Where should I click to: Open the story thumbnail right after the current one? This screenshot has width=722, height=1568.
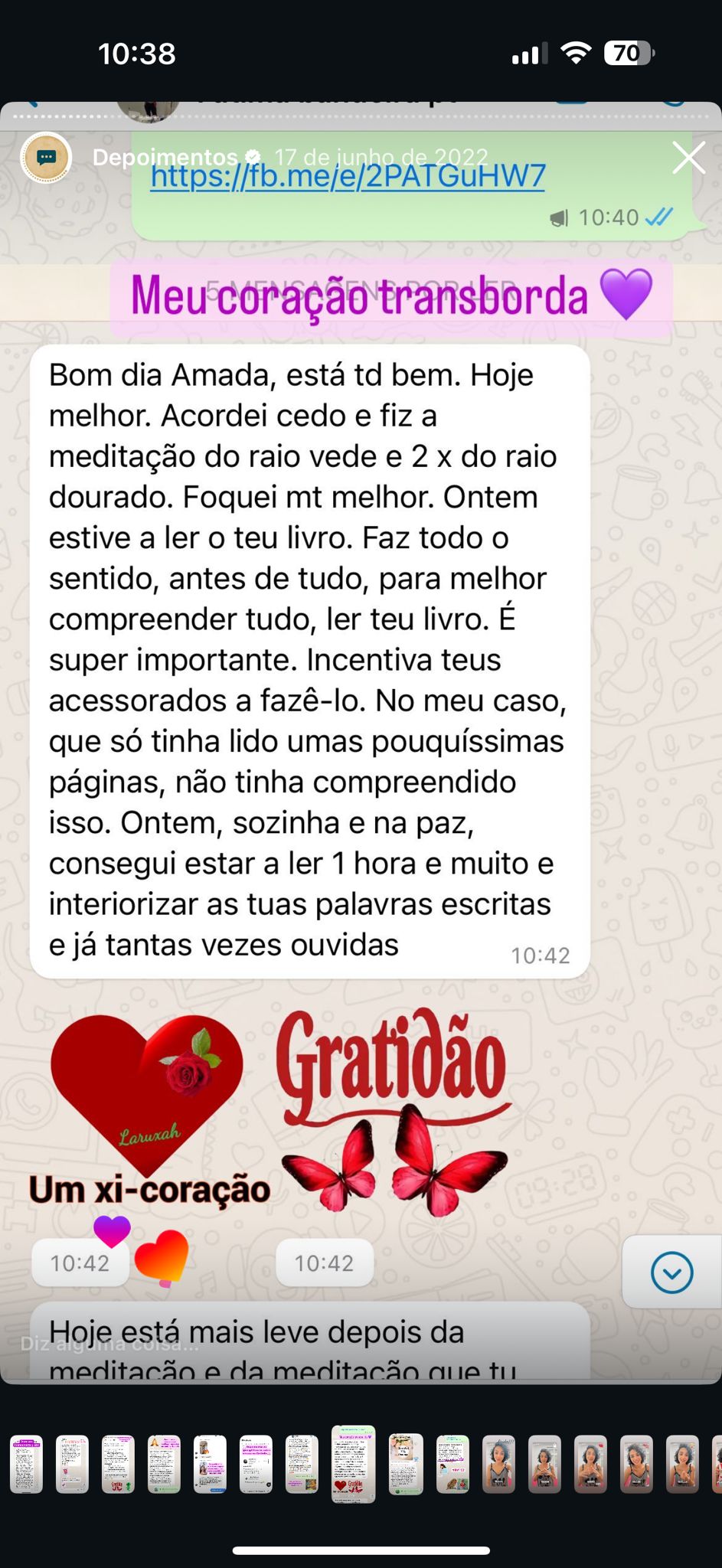(406, 1465)
